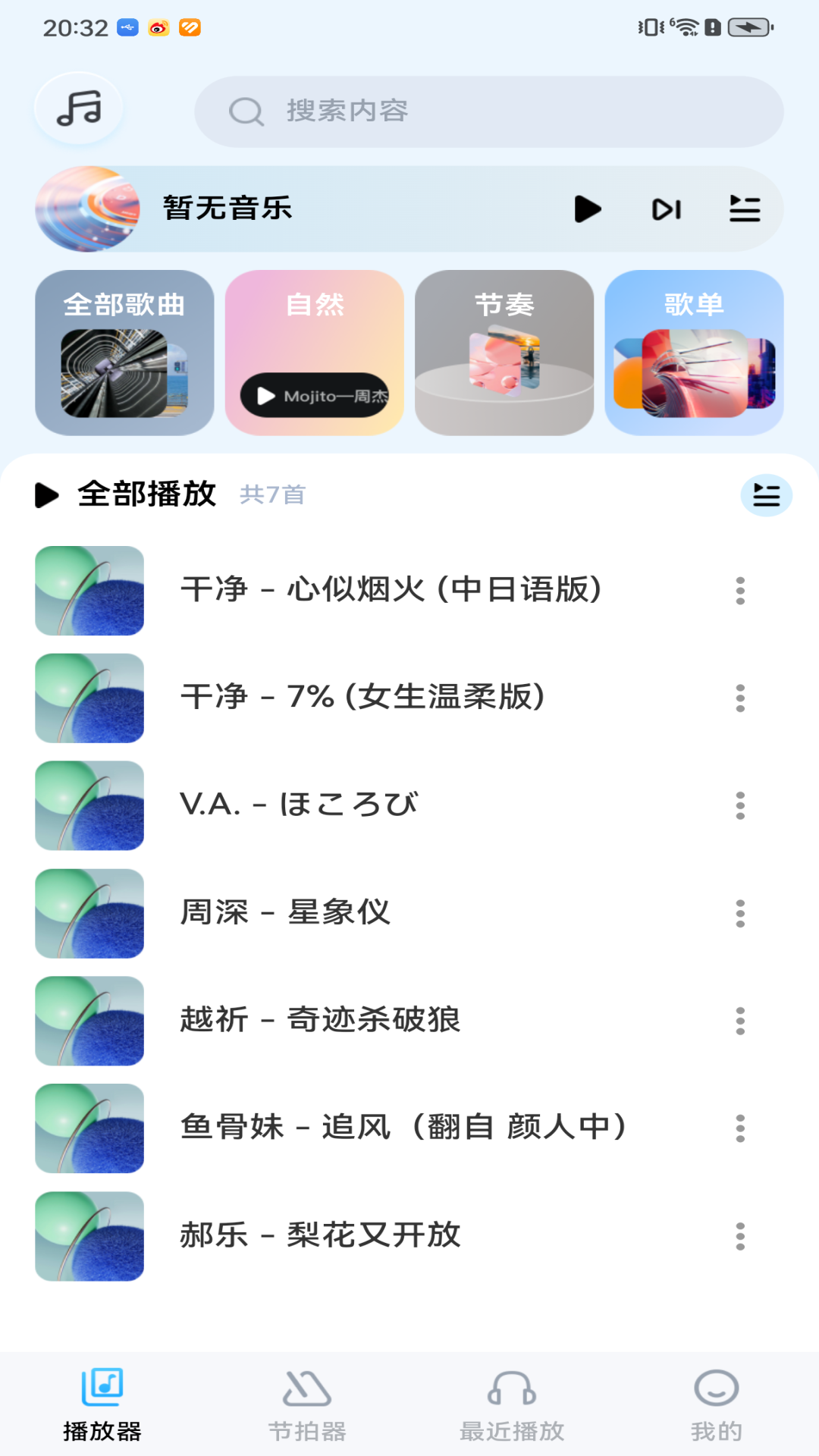
Task: Open options menu for 干净 - 7% (女生温柔版)
Action: pos(739,698)
